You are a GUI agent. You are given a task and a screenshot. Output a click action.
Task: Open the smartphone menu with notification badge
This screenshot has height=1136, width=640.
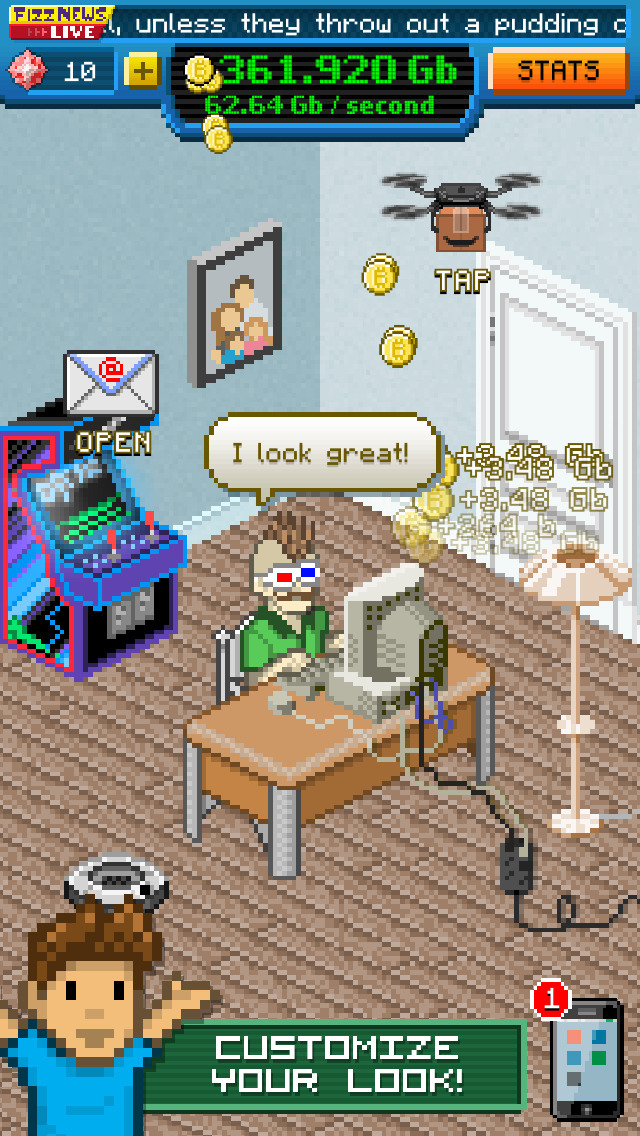tap(587, 1059)
